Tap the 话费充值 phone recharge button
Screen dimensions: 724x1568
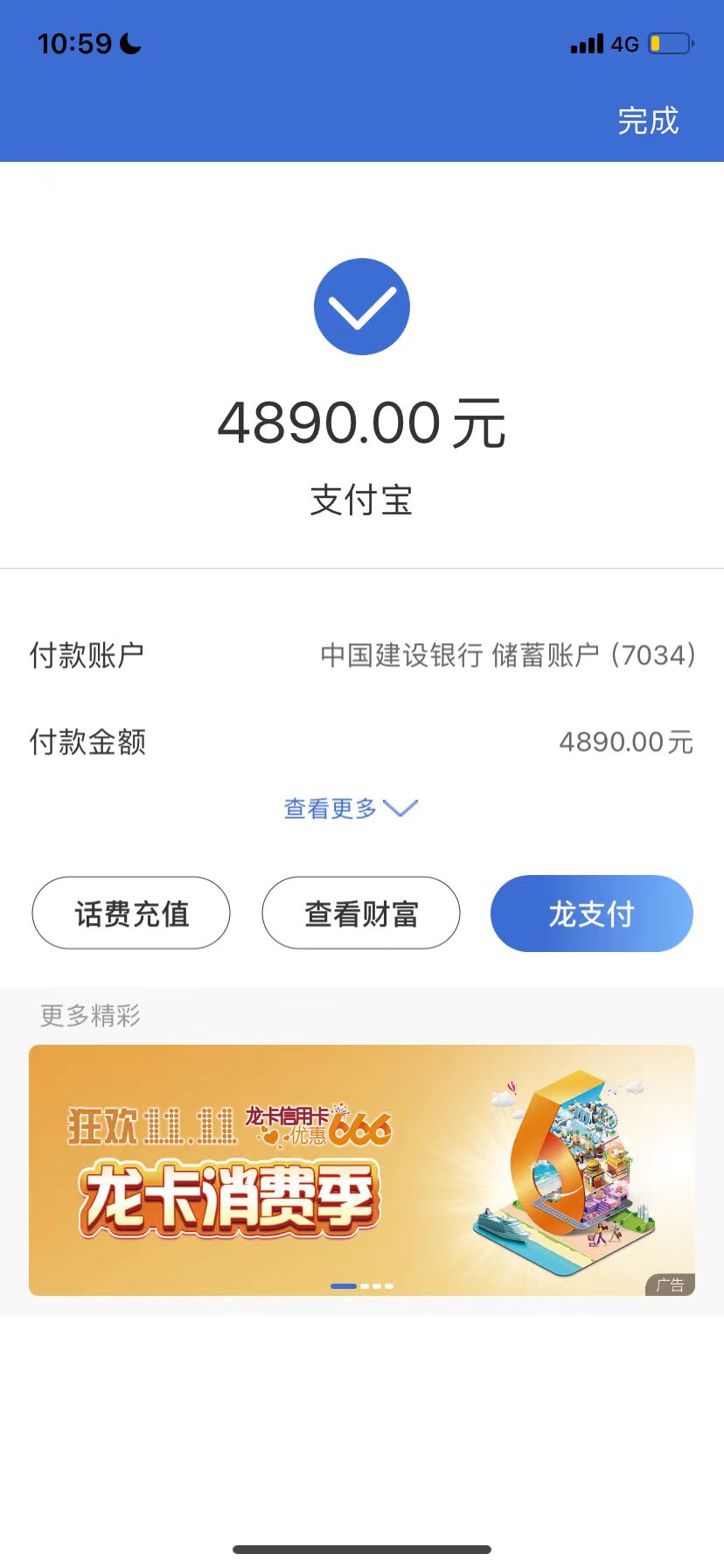130,913
